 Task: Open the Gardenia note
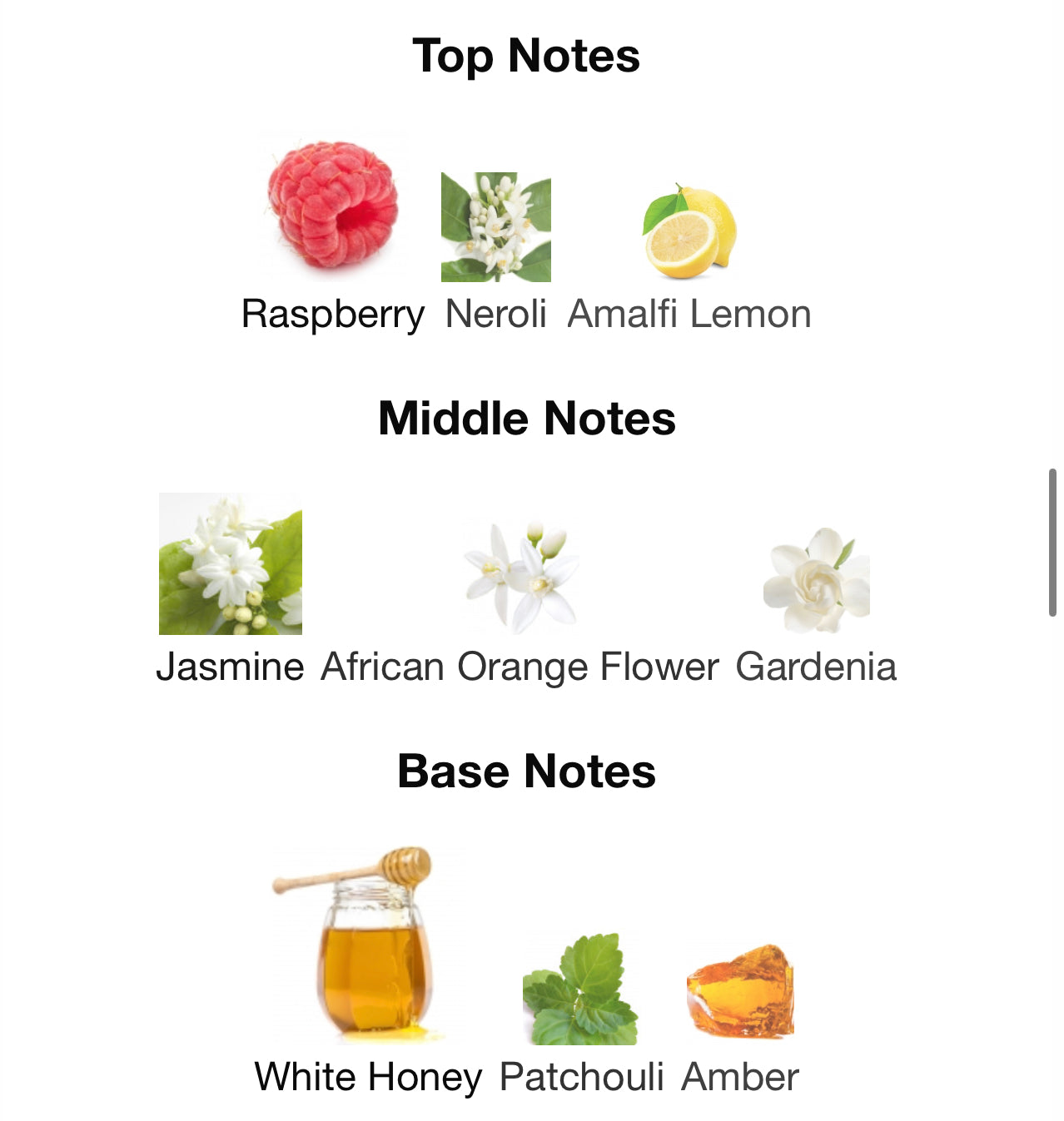[816, 581]
